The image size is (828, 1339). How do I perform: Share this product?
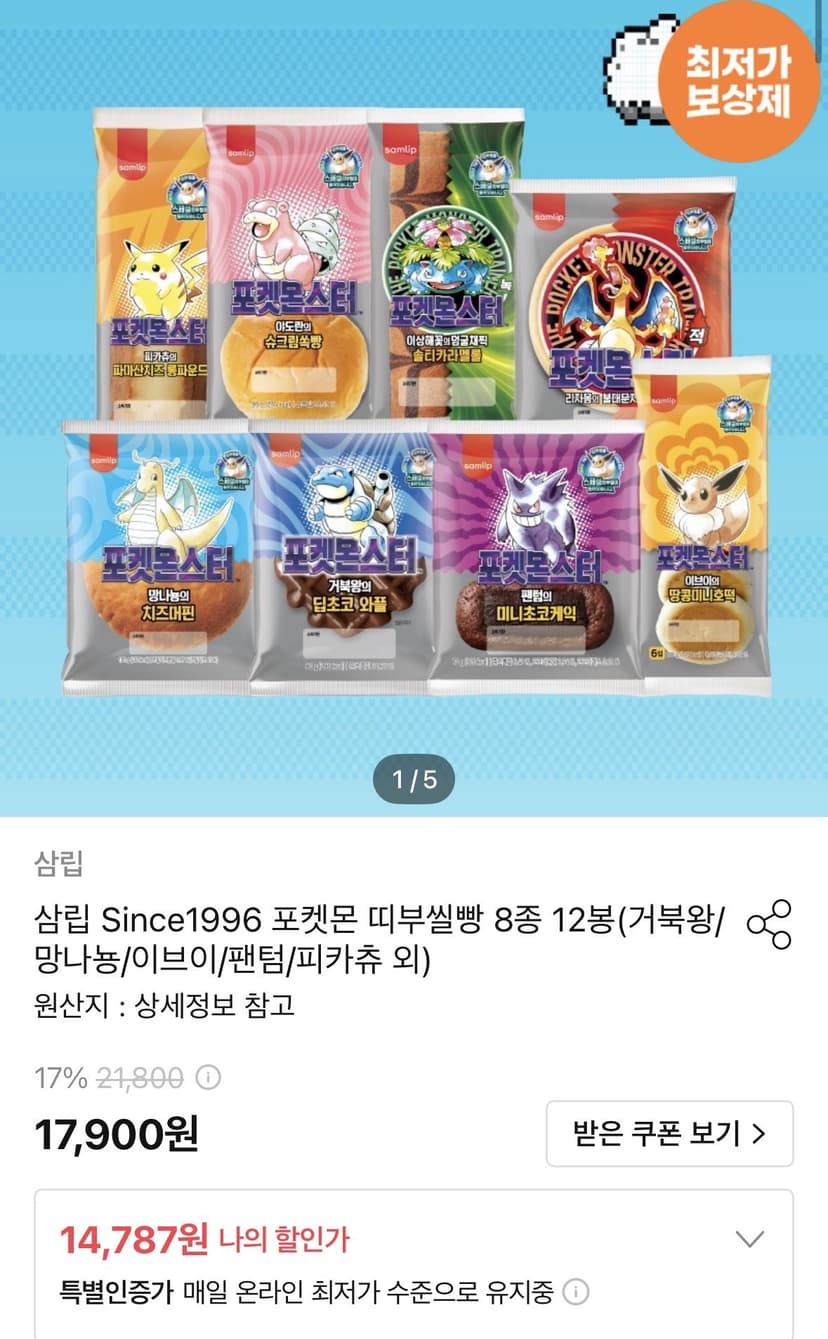click(769, 923)
